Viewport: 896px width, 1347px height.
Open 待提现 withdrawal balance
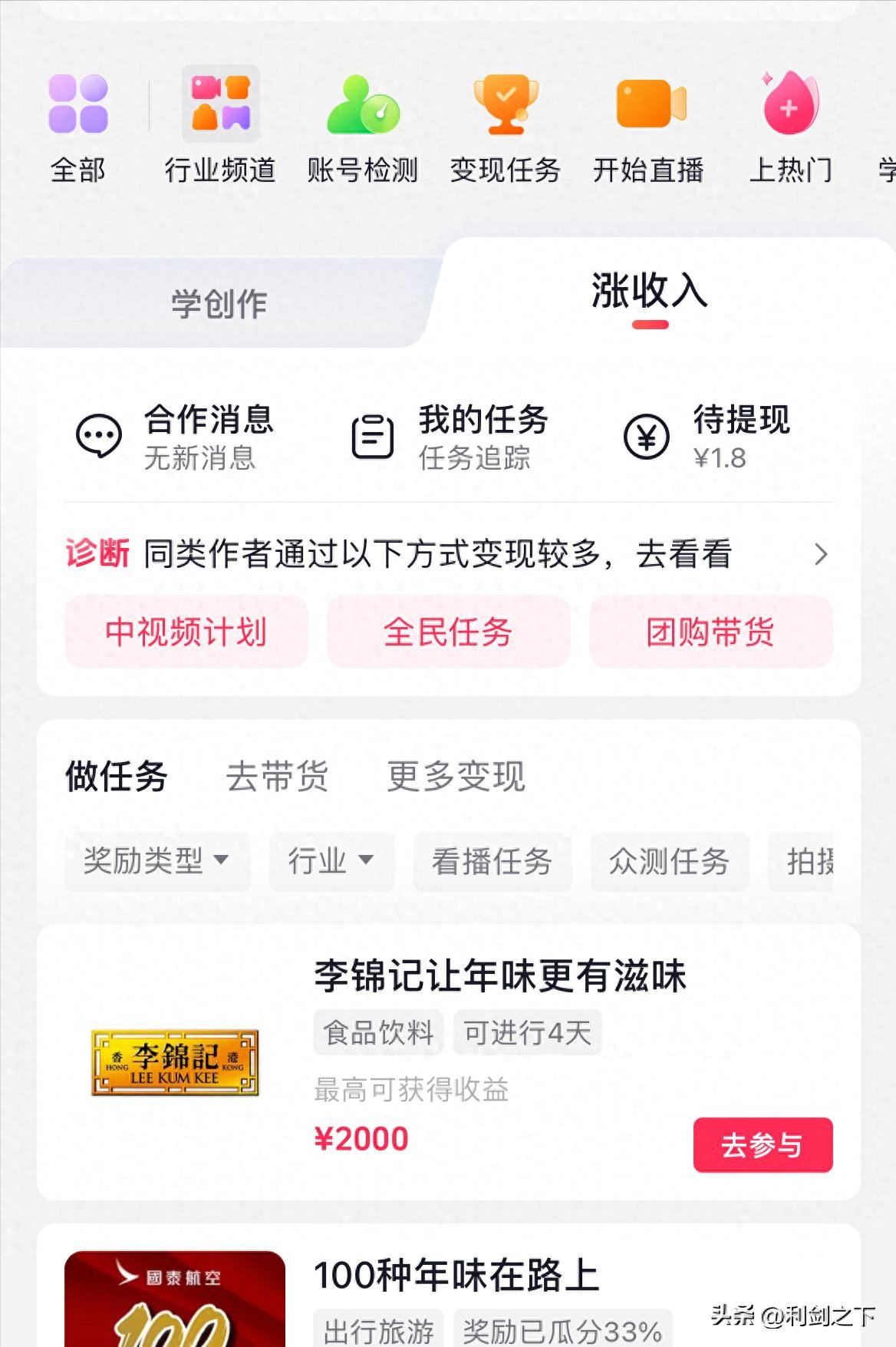pyautogui.click(x=707, y=437)
